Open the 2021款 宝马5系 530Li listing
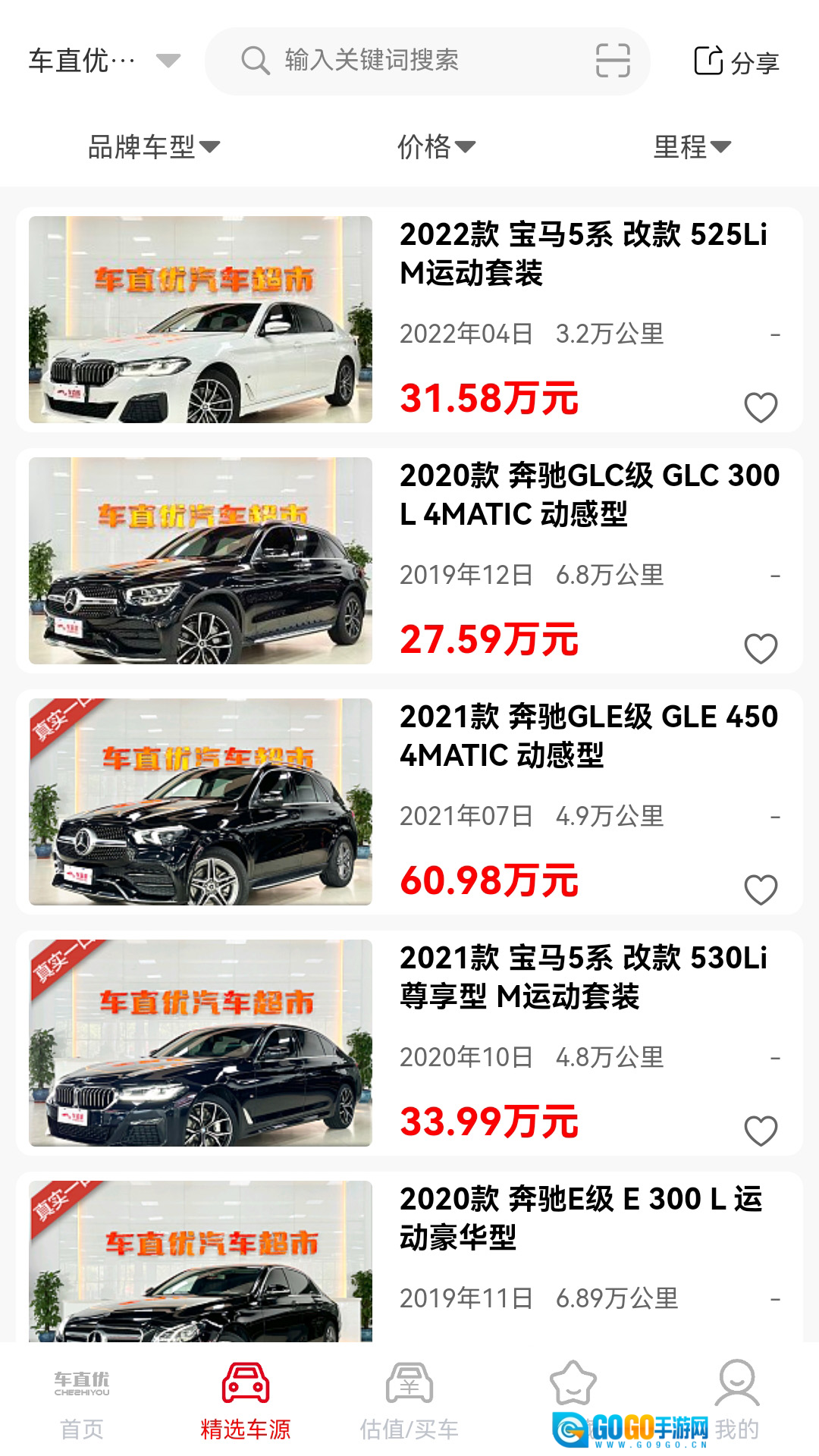This screenshot has height=1456, width=819. click(582, 977)
